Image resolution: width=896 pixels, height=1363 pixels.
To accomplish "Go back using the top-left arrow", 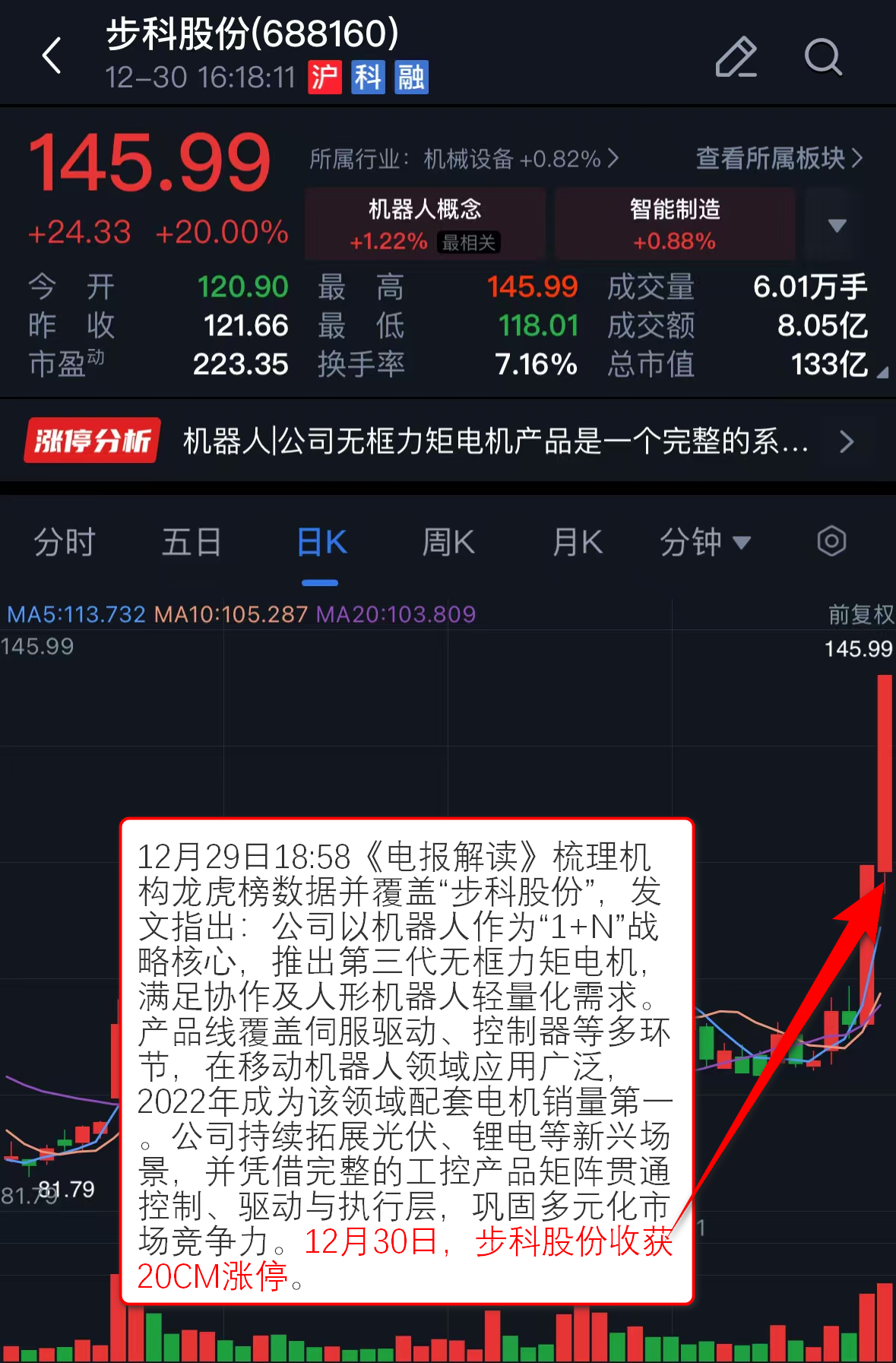I will 52,56.
